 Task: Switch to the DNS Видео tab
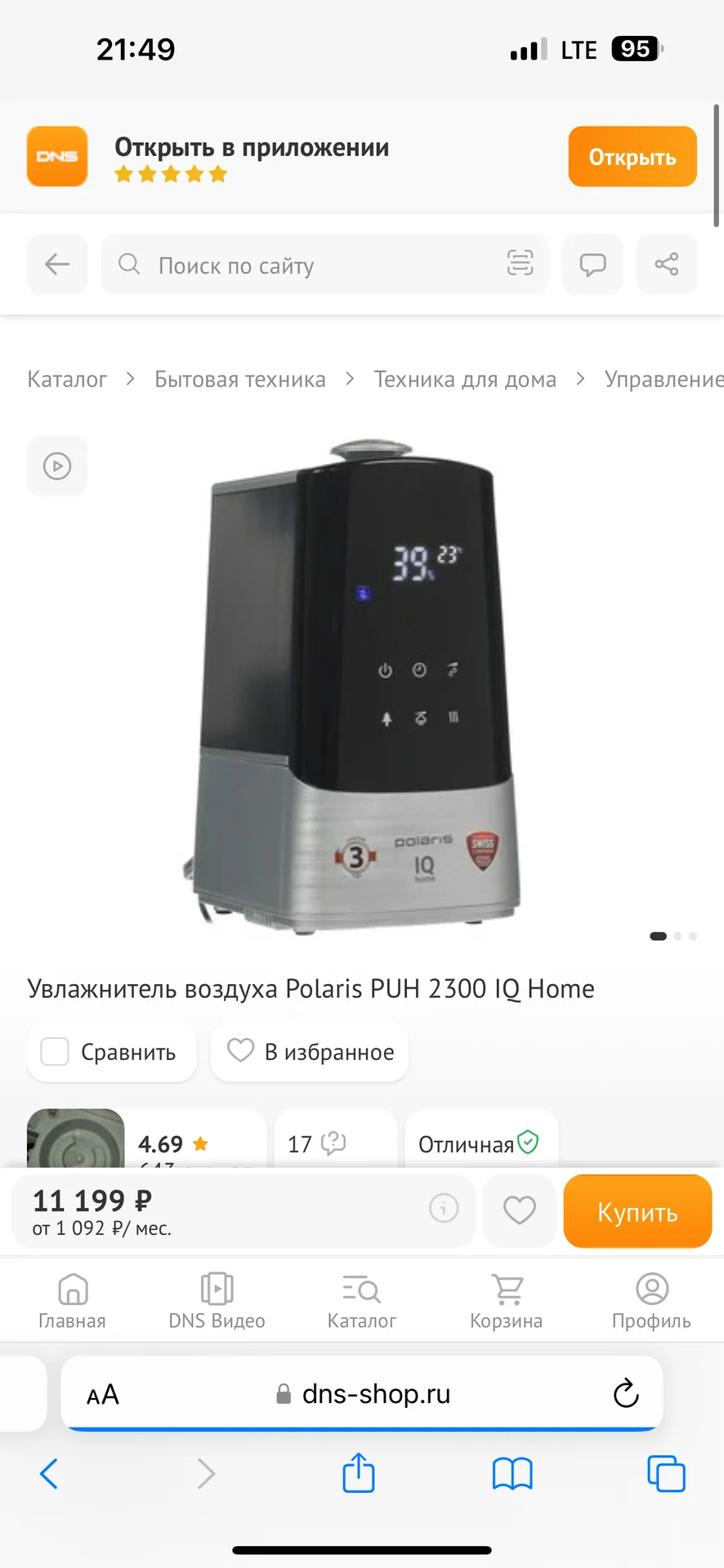pos(217,1301)
